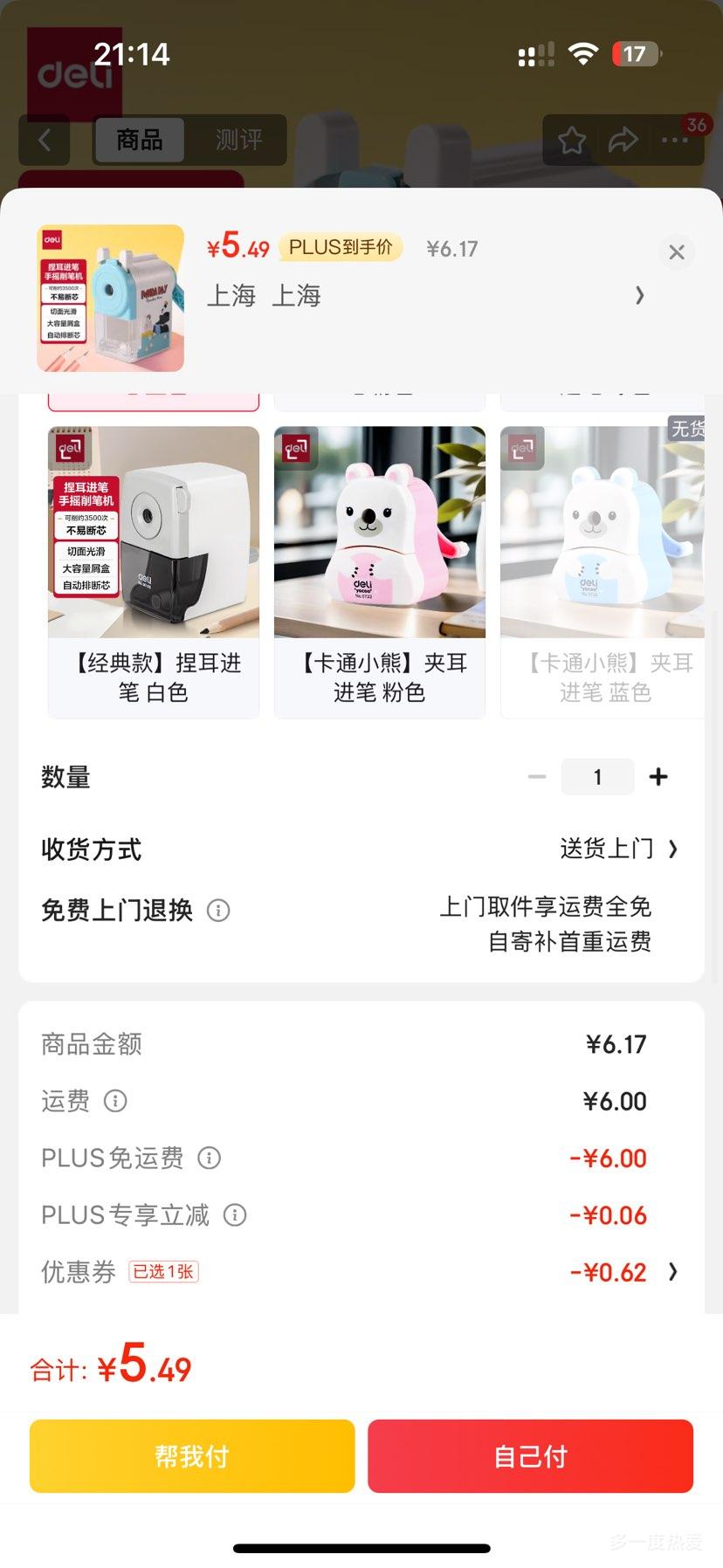Open the product thumbnail image in header
Screen dimensions: 723x1568
pyautogui.click(x=111, y=299)
